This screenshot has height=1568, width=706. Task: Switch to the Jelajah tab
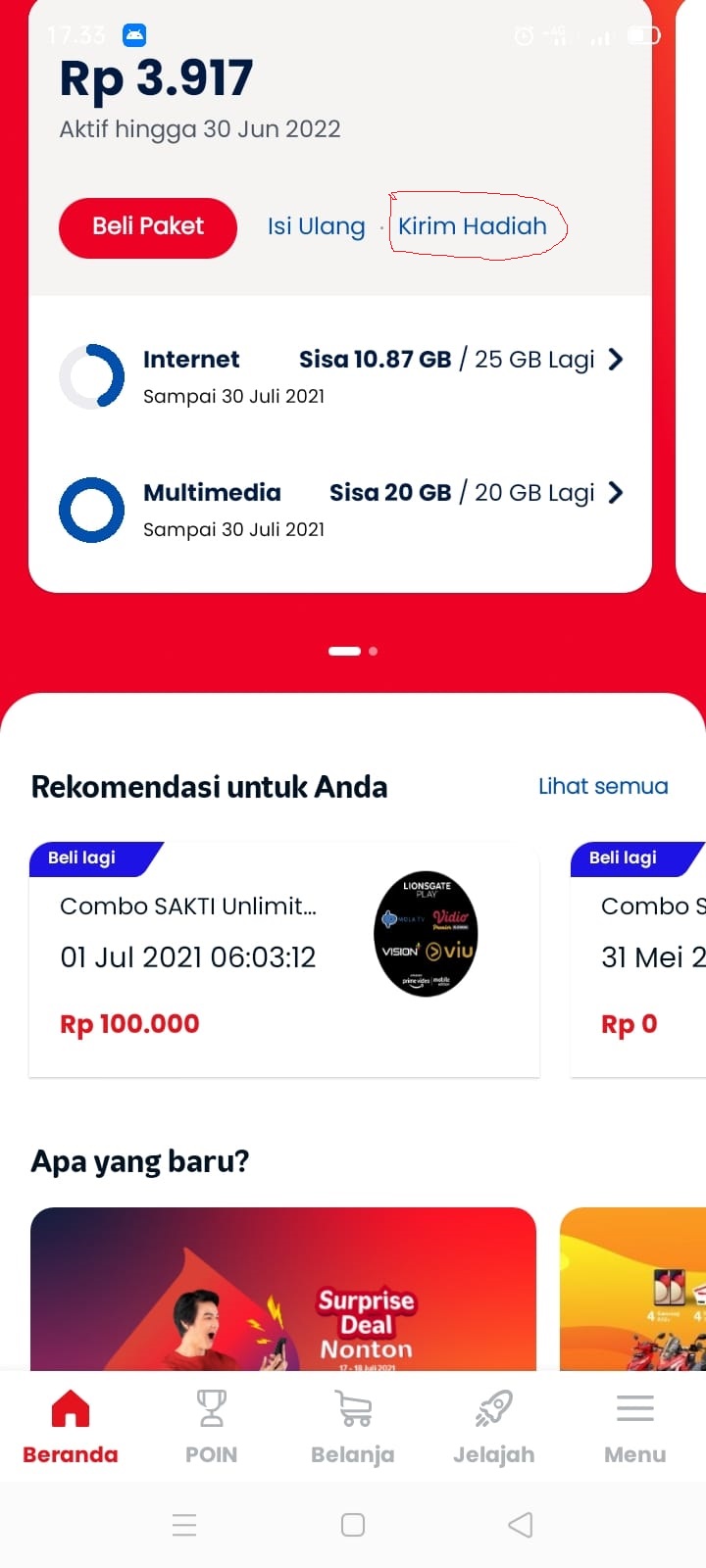(494, 1425)
